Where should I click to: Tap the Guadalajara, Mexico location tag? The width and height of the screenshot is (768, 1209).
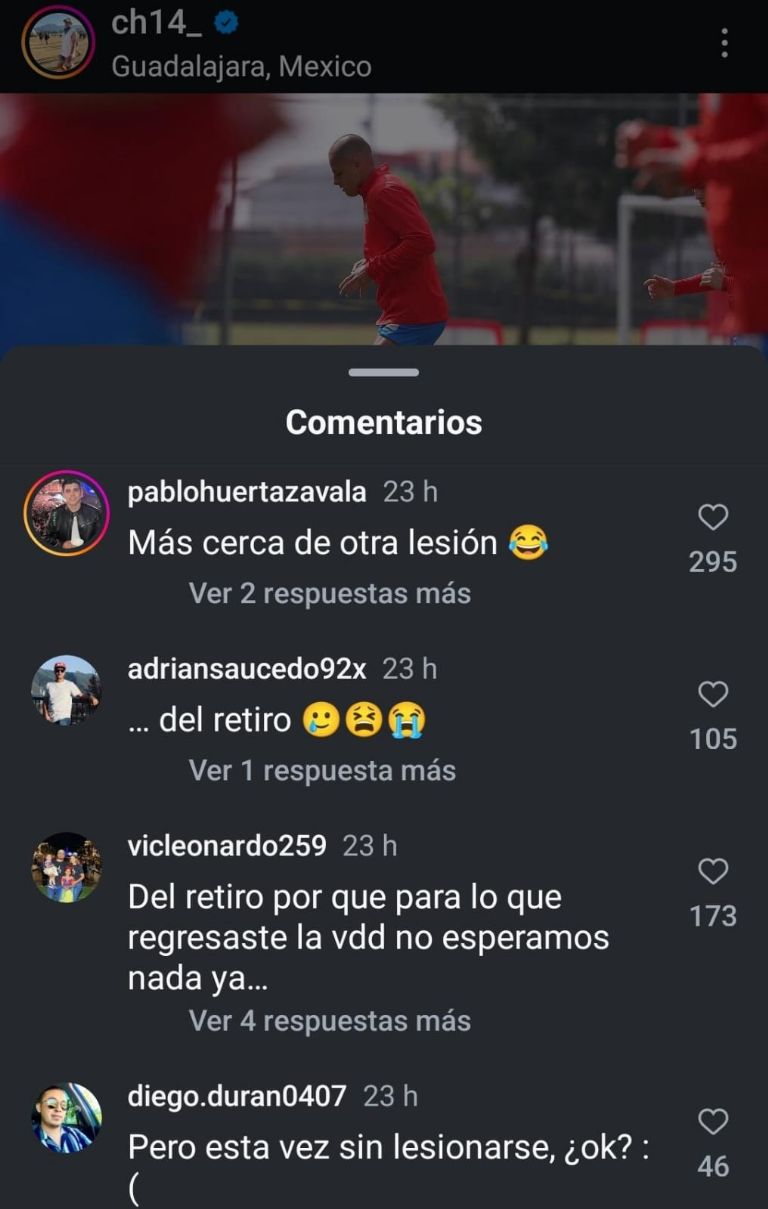tap(241, 67)
